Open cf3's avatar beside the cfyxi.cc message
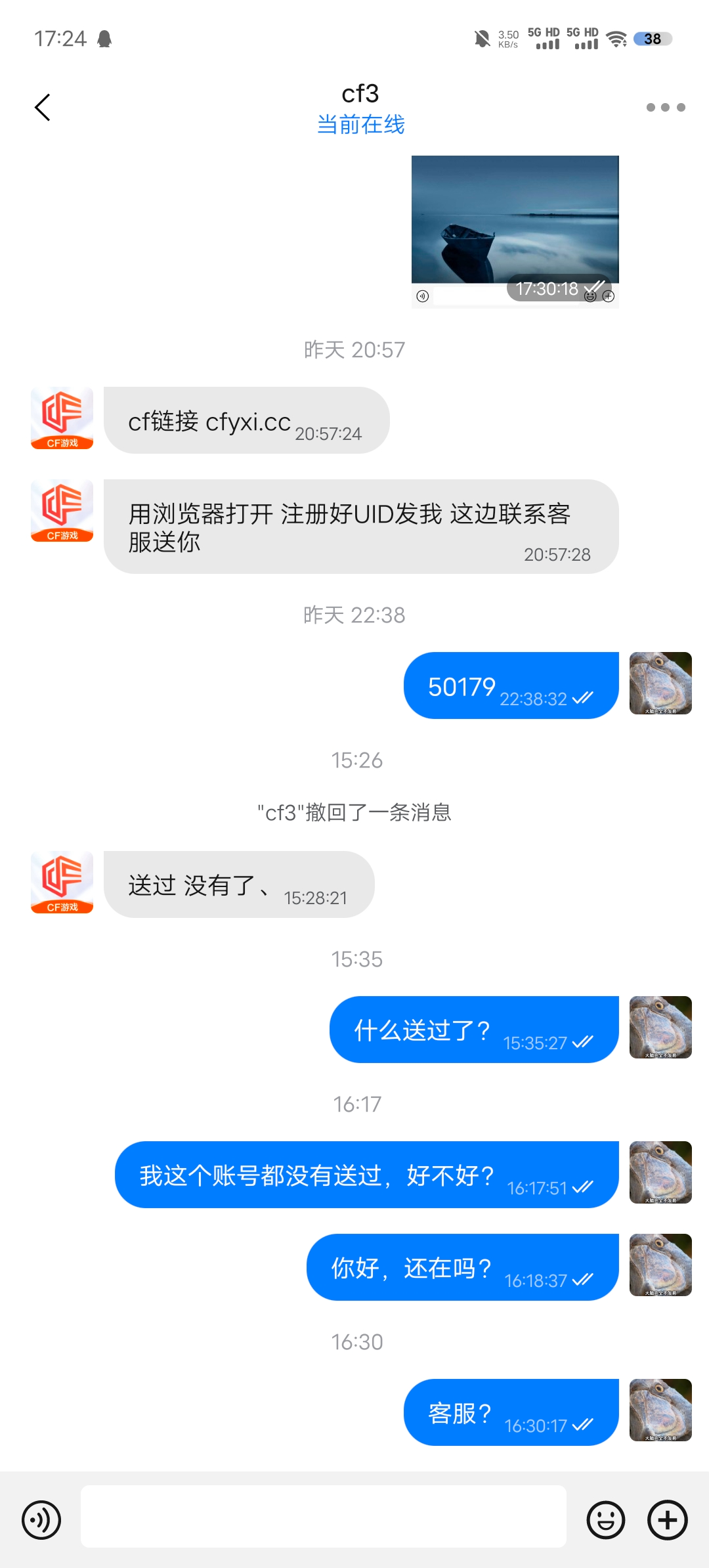Image resolution: width=709 pixels, height=1568 pixels. pos(62,418)
